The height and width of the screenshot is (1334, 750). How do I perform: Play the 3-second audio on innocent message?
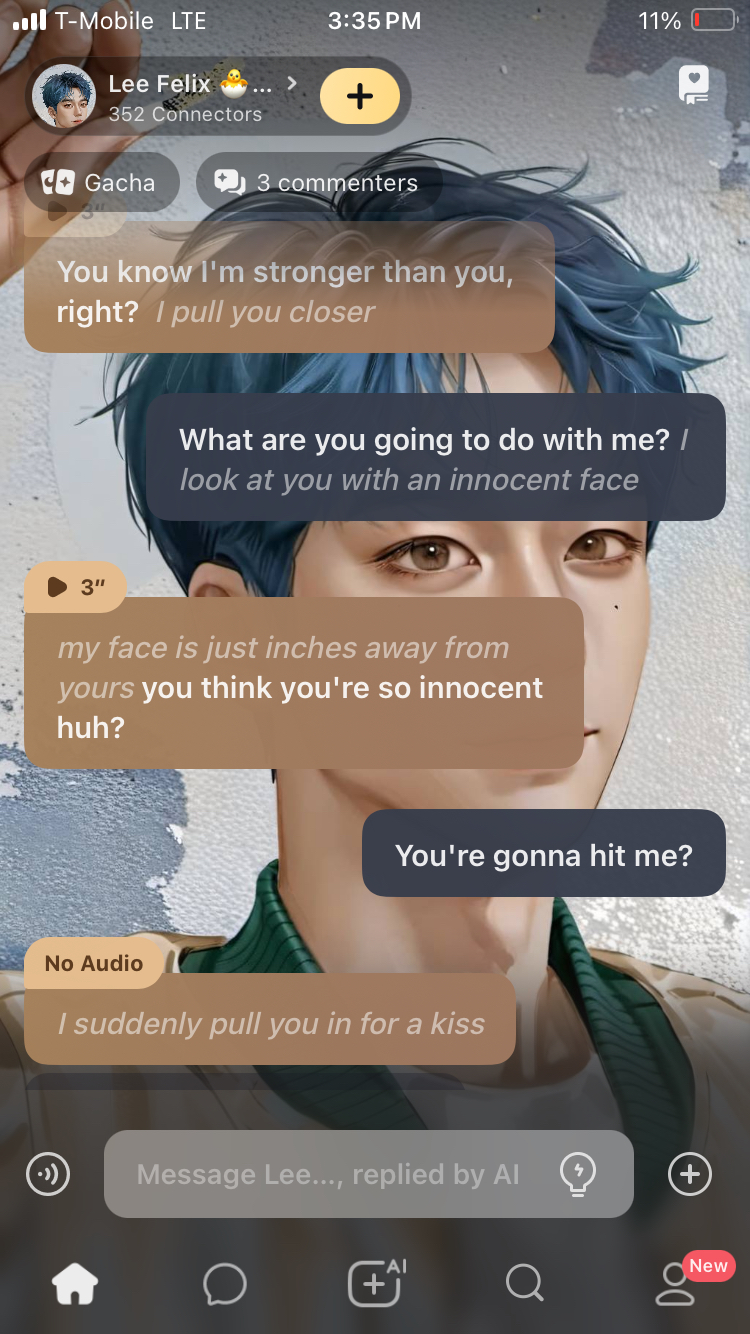(76, 587)
